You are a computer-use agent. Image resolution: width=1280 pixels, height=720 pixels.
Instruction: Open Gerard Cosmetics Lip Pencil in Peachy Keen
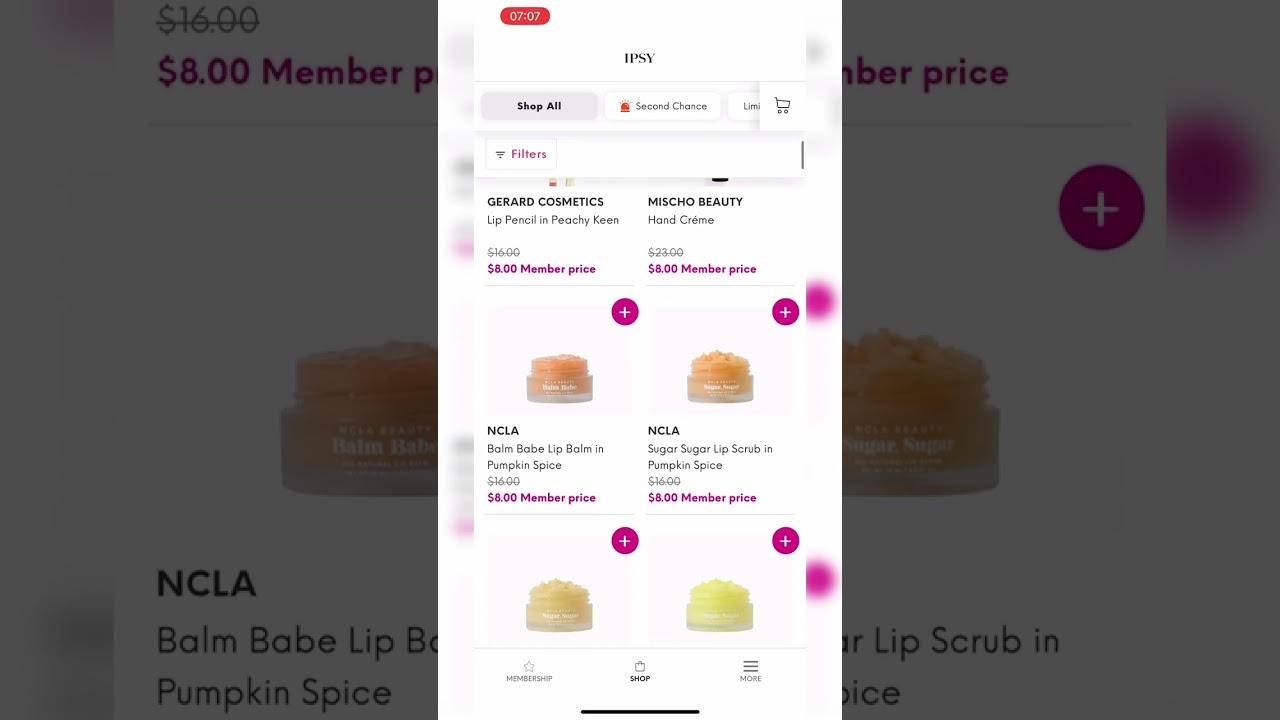coord(553,220)
